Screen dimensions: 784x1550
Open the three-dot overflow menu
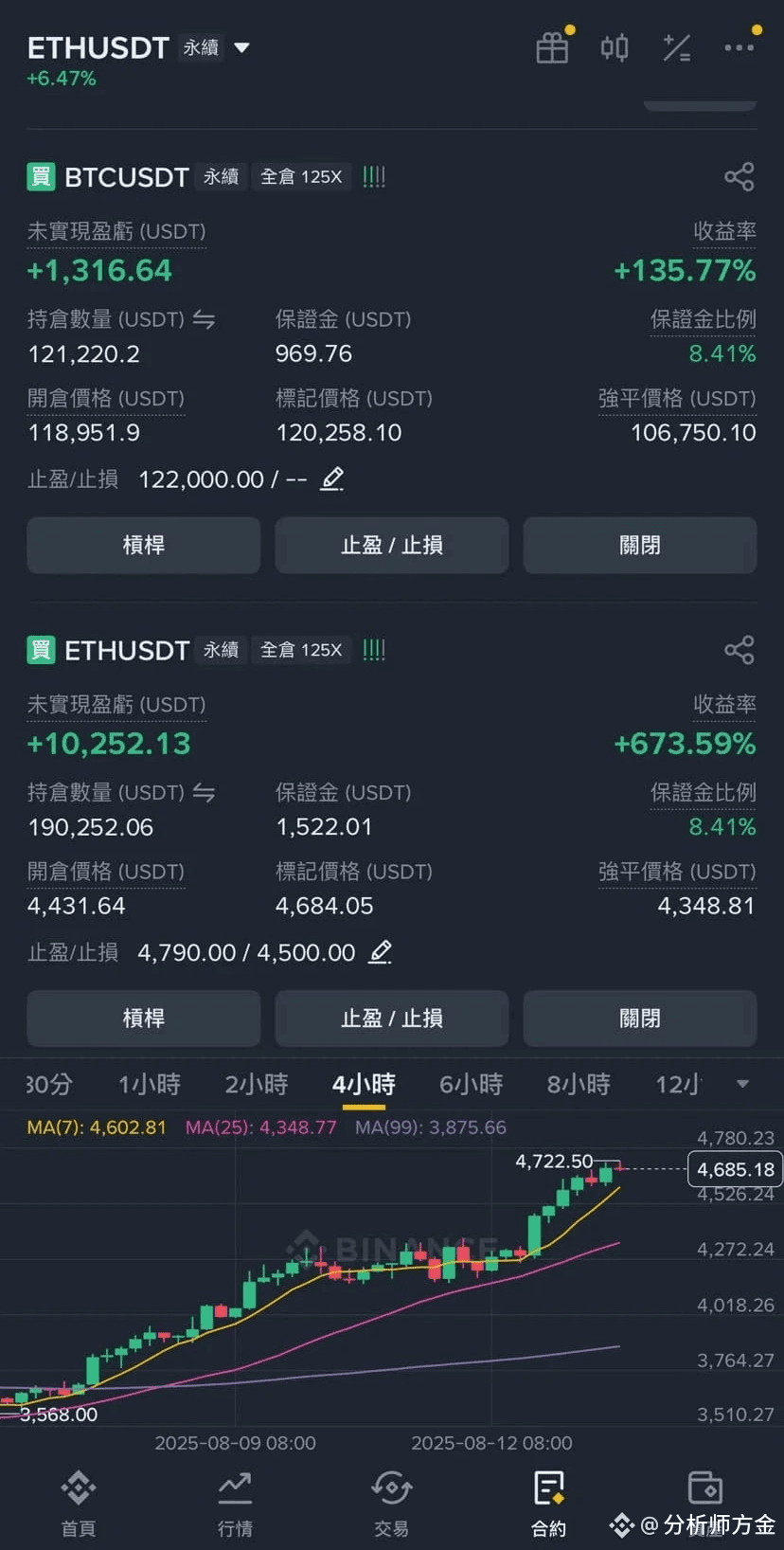click(x=739, y=47)
